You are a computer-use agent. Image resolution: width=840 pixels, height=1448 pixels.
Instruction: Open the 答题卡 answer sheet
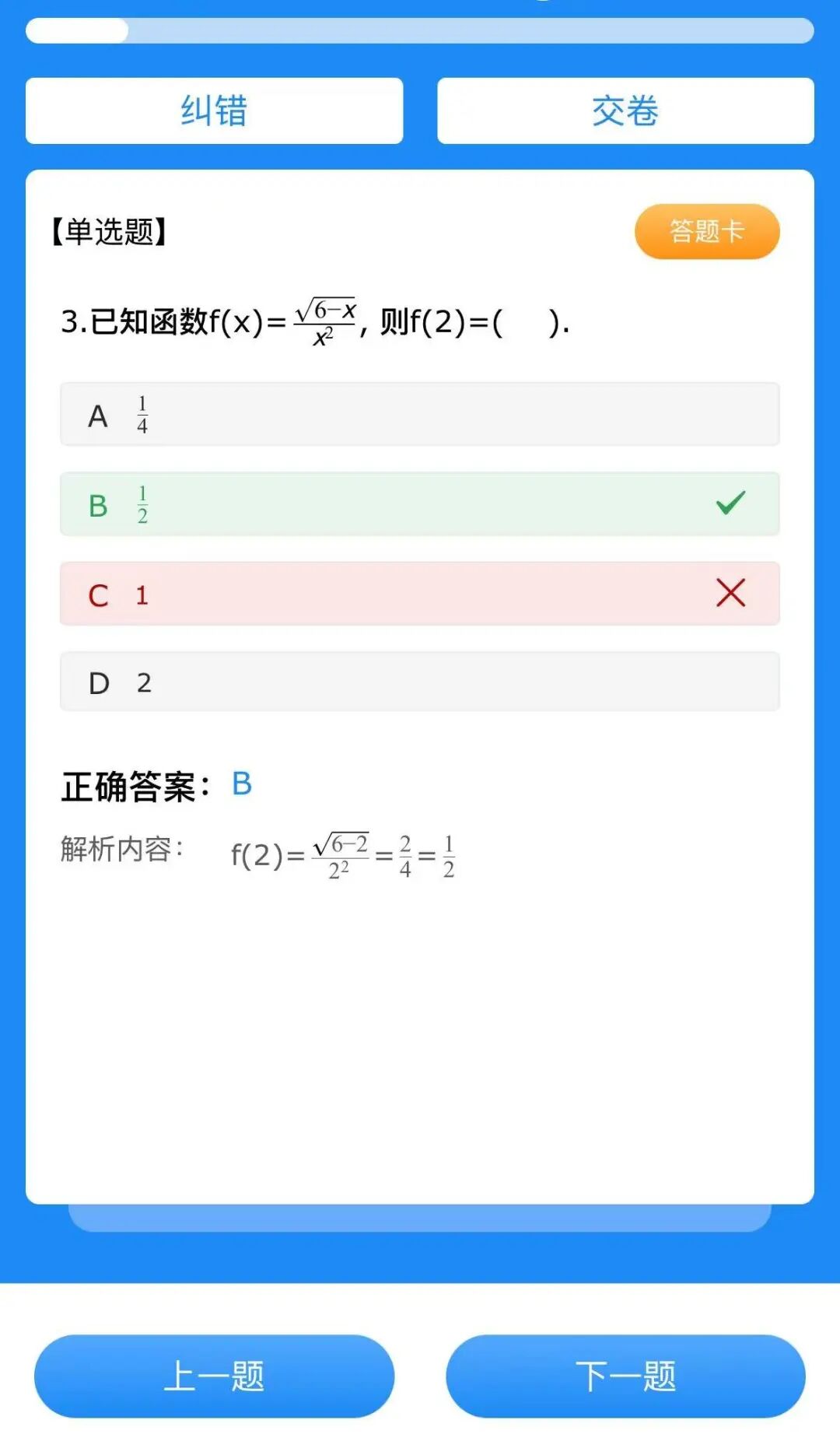706,231
